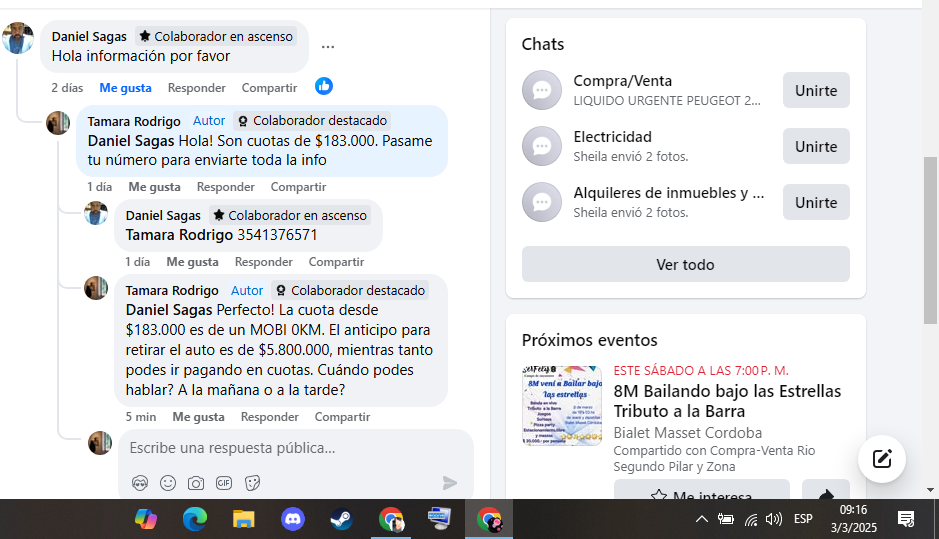Like Tamara's 5 min ago MOBI 0KM reply
939x539 pixels.
(198, 417)
